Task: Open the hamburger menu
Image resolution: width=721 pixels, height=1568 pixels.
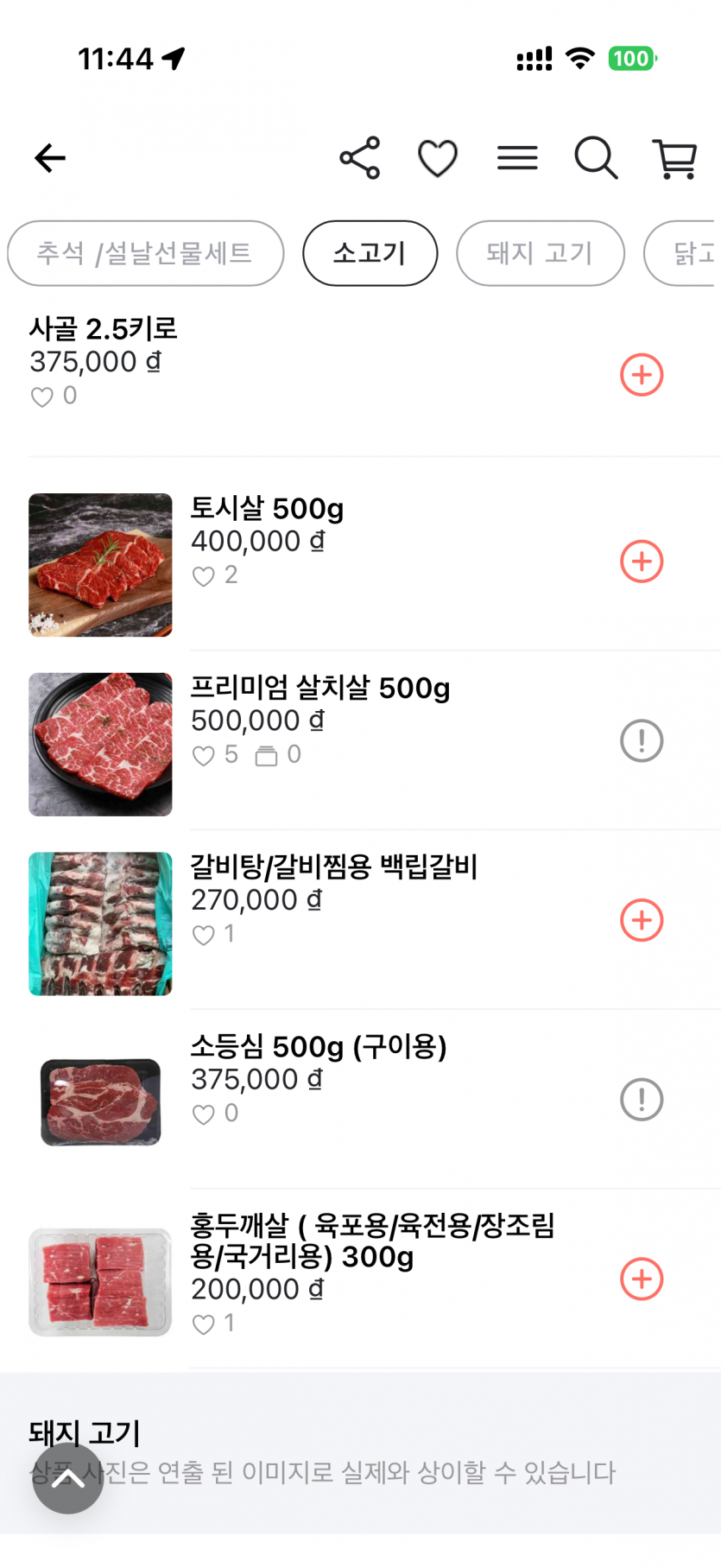Action: tap(517, 158)
